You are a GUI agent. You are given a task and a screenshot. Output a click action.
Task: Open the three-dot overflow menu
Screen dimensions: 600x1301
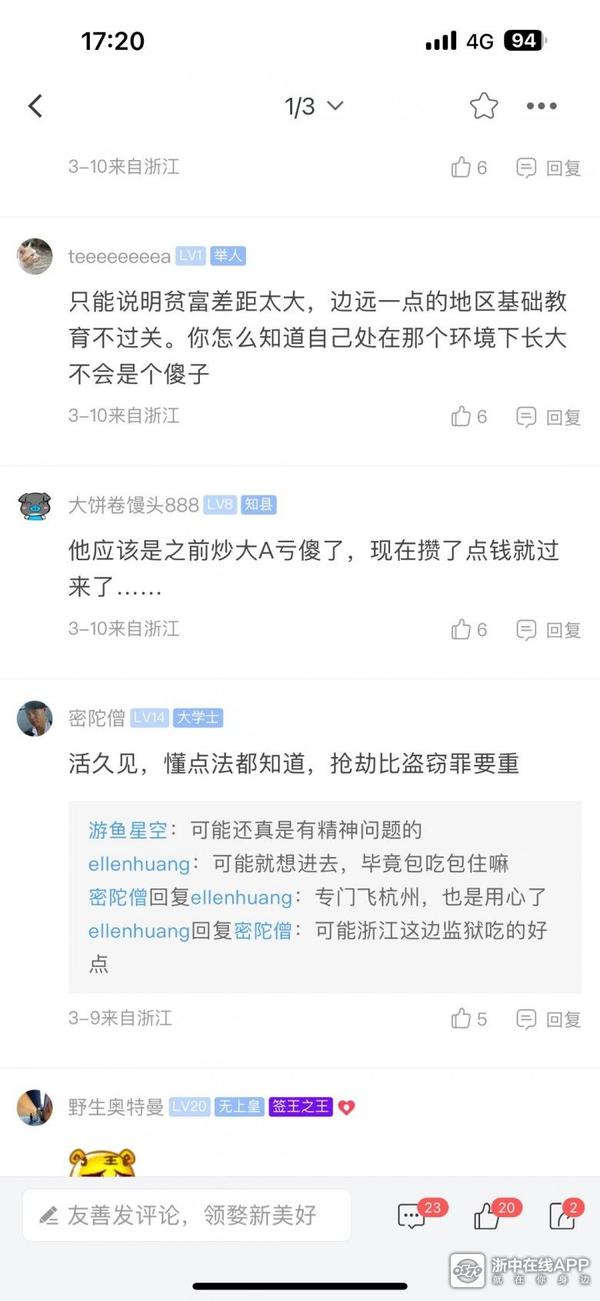click(541, 106)
